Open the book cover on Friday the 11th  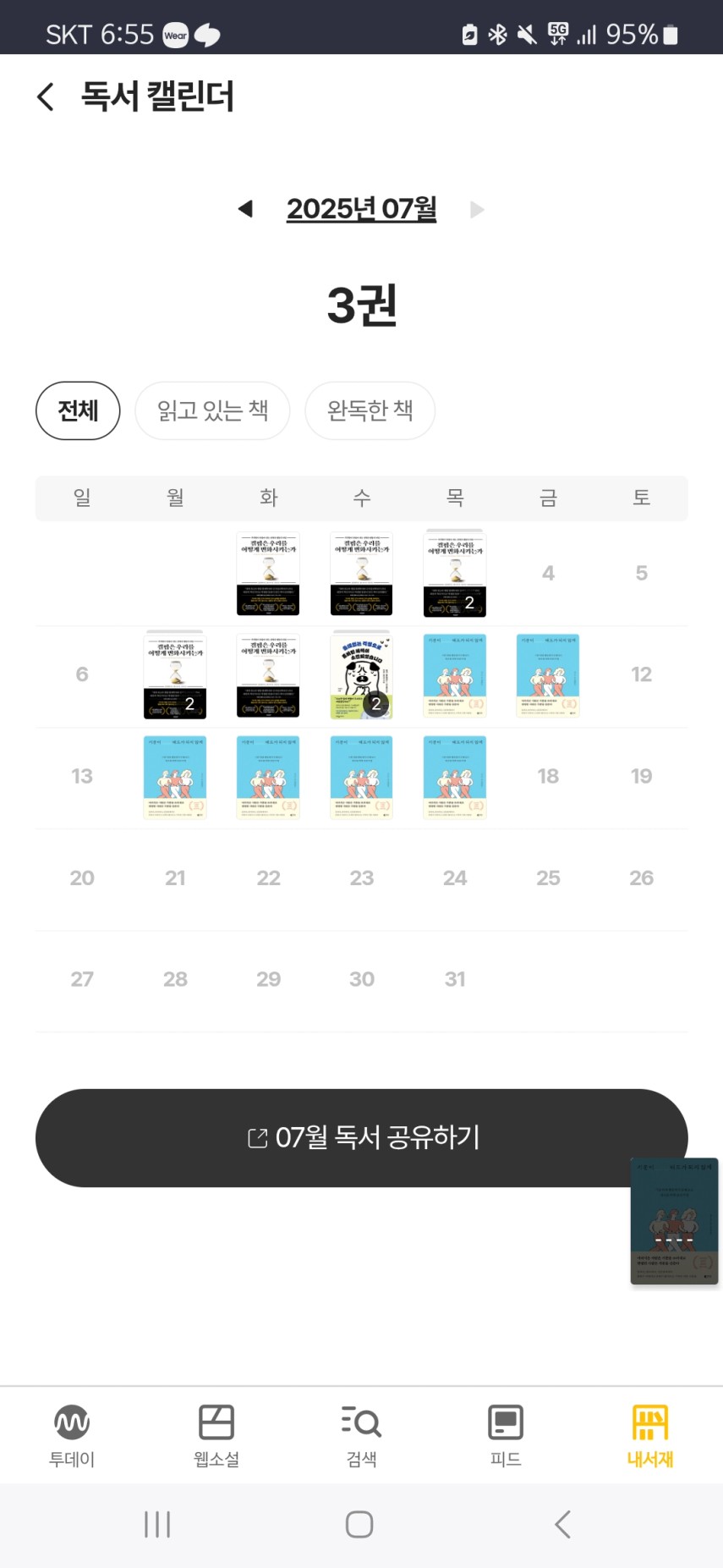(x=548, y=675)
